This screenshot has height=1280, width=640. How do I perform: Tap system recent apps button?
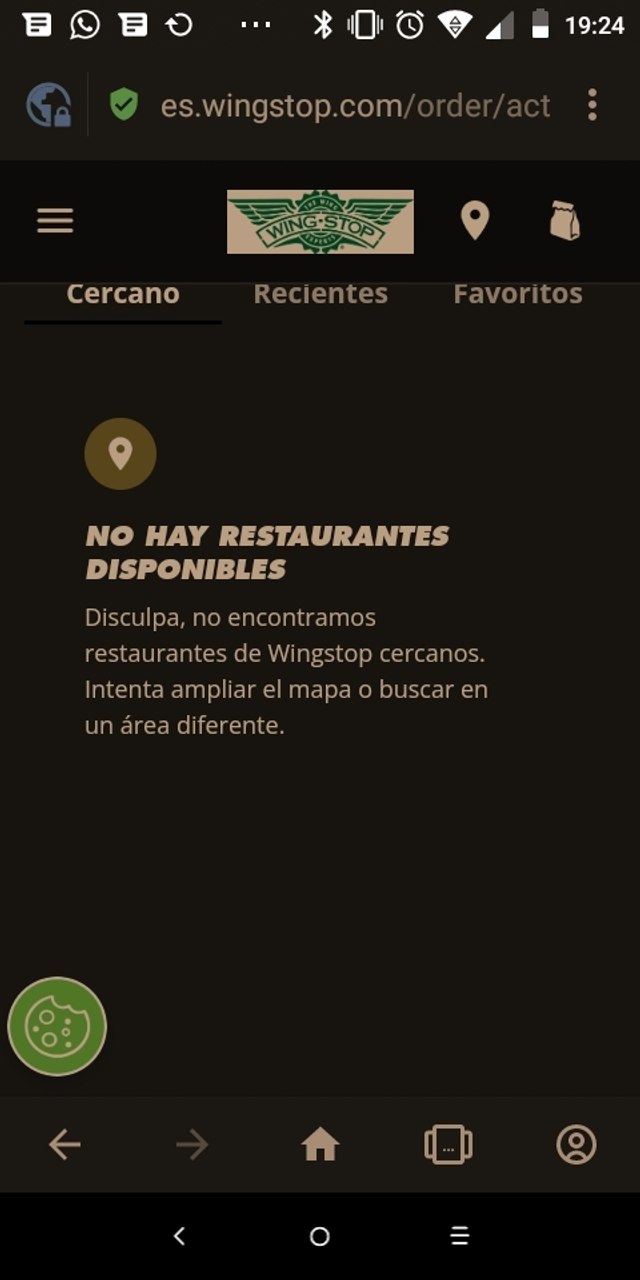pyautogui.click(x=459, y=1237)
